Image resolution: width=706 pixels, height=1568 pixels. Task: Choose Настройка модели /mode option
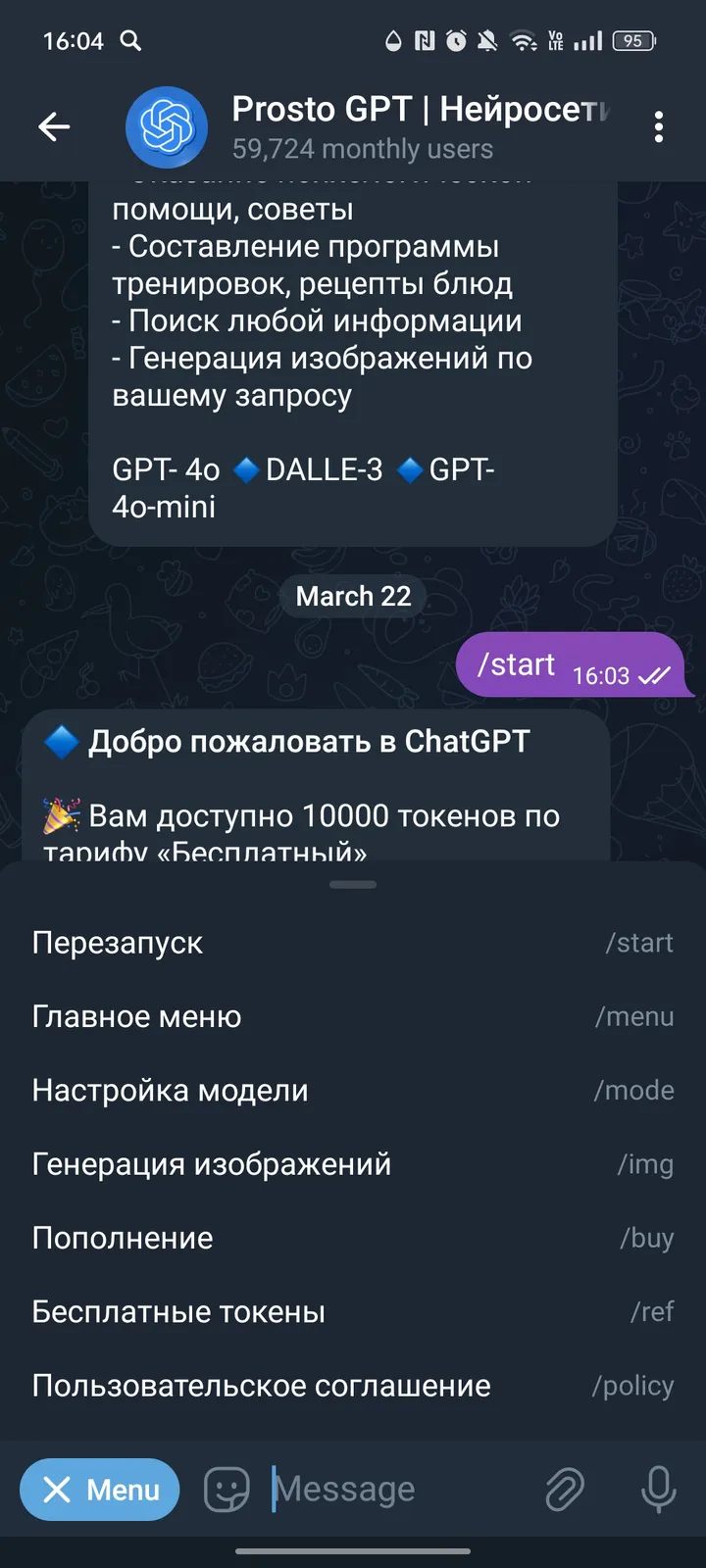(x=353, y=1090)
